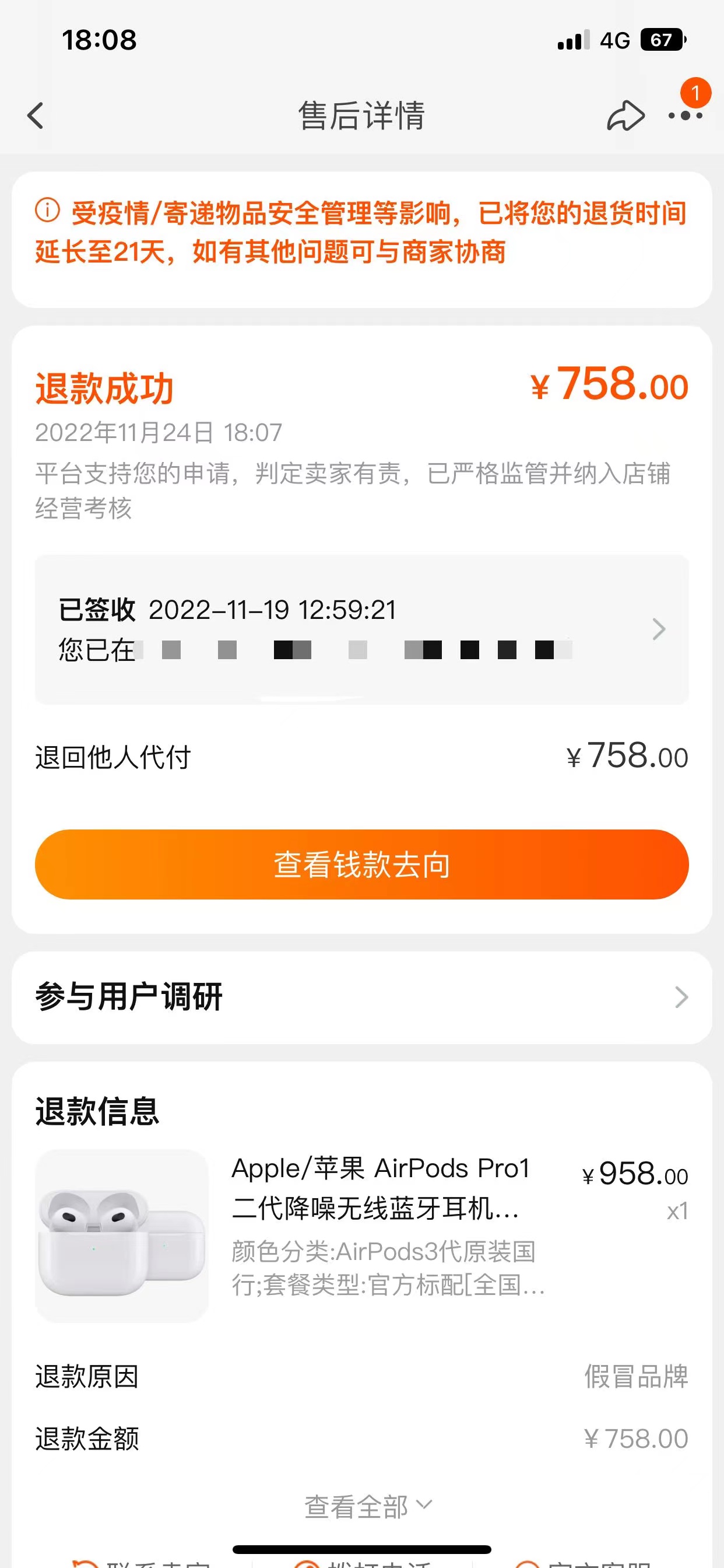The image size is (724, 1568).
Task: Open 已签收 logistics details row
Action: coord(361,629)
